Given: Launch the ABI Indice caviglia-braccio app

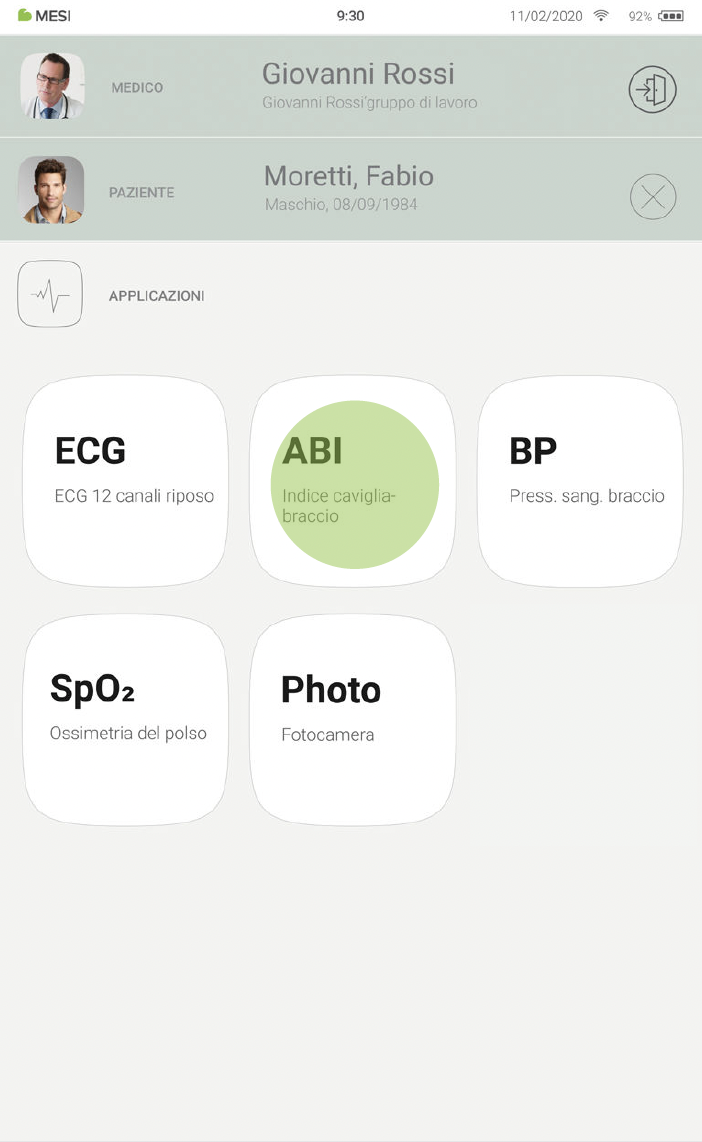Looking at the screenshot, I should pyautogui.click(x=353, y=482).
